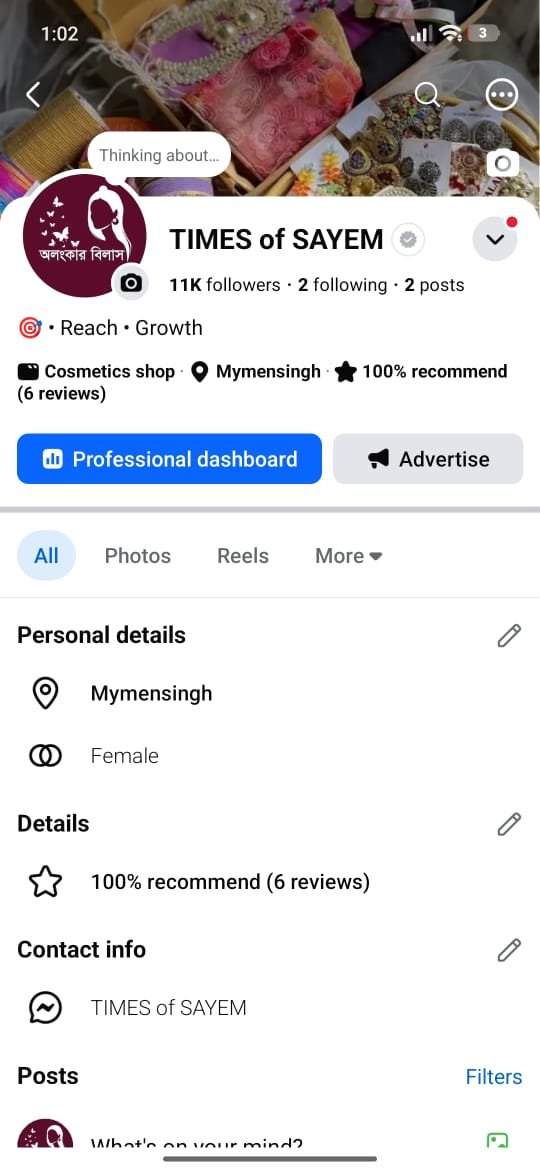Edit Contact info with pencil icon
540x1170 pixels.
509,950
